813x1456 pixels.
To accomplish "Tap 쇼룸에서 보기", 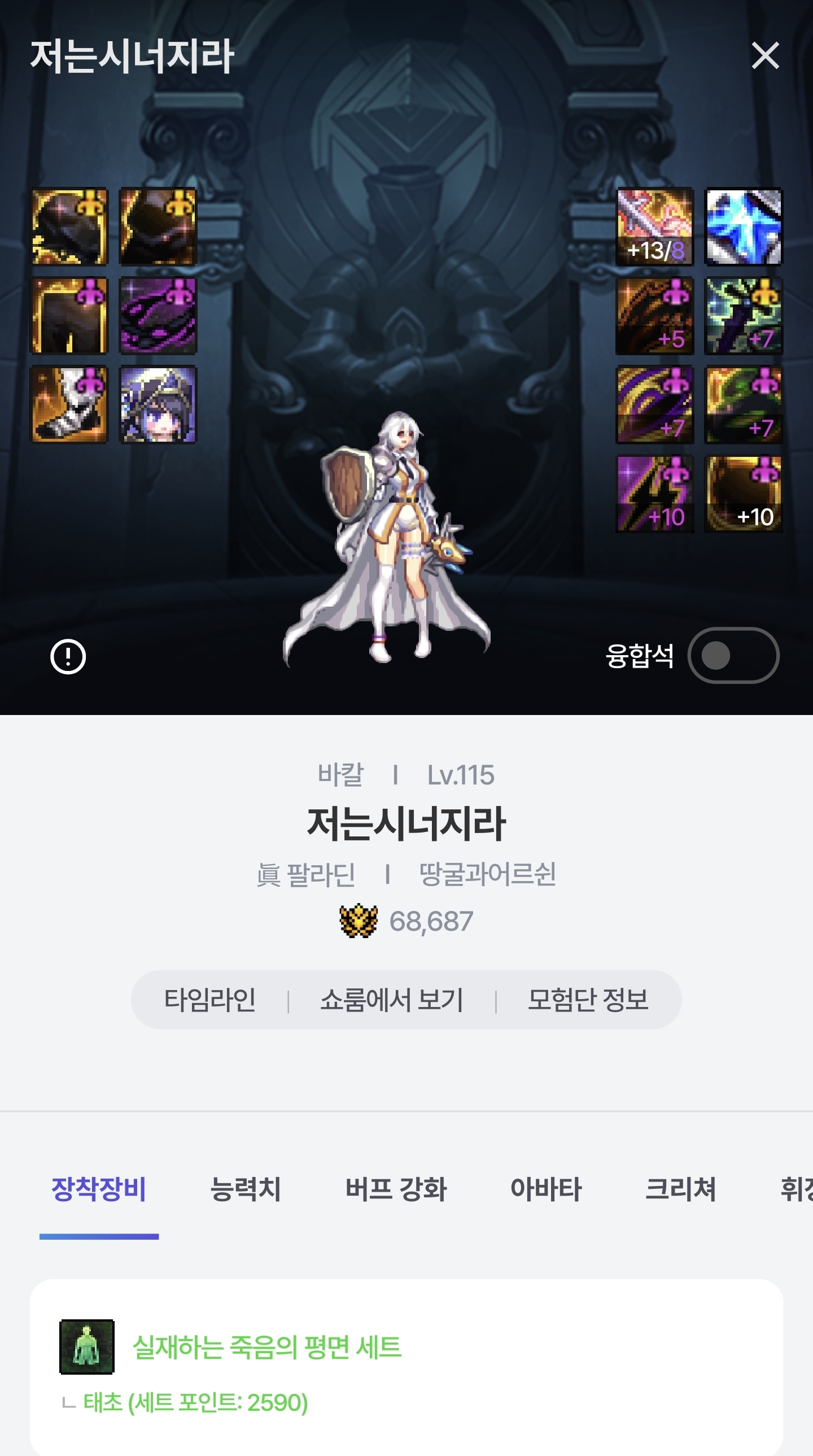I will pos(391,999).
